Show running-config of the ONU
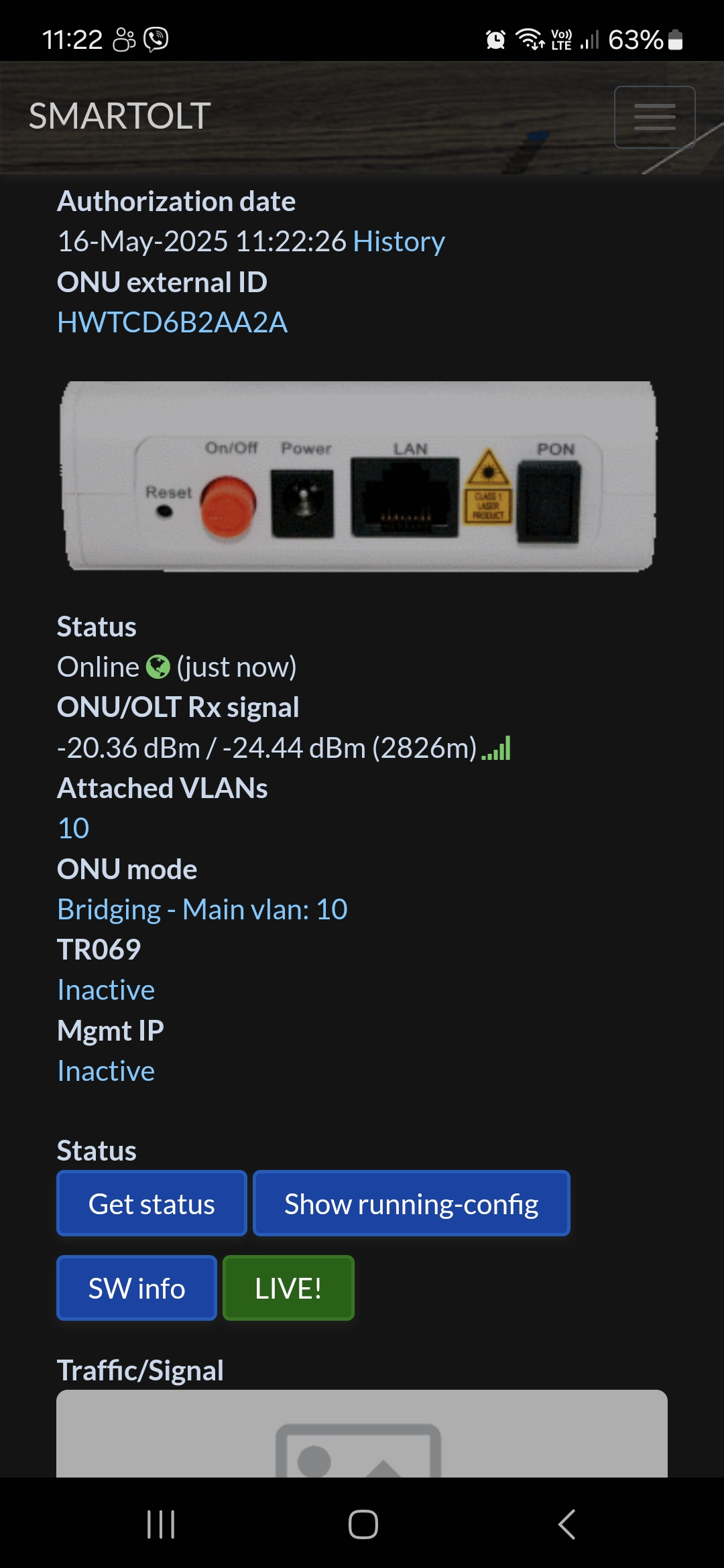 (x=411, y=1203)
